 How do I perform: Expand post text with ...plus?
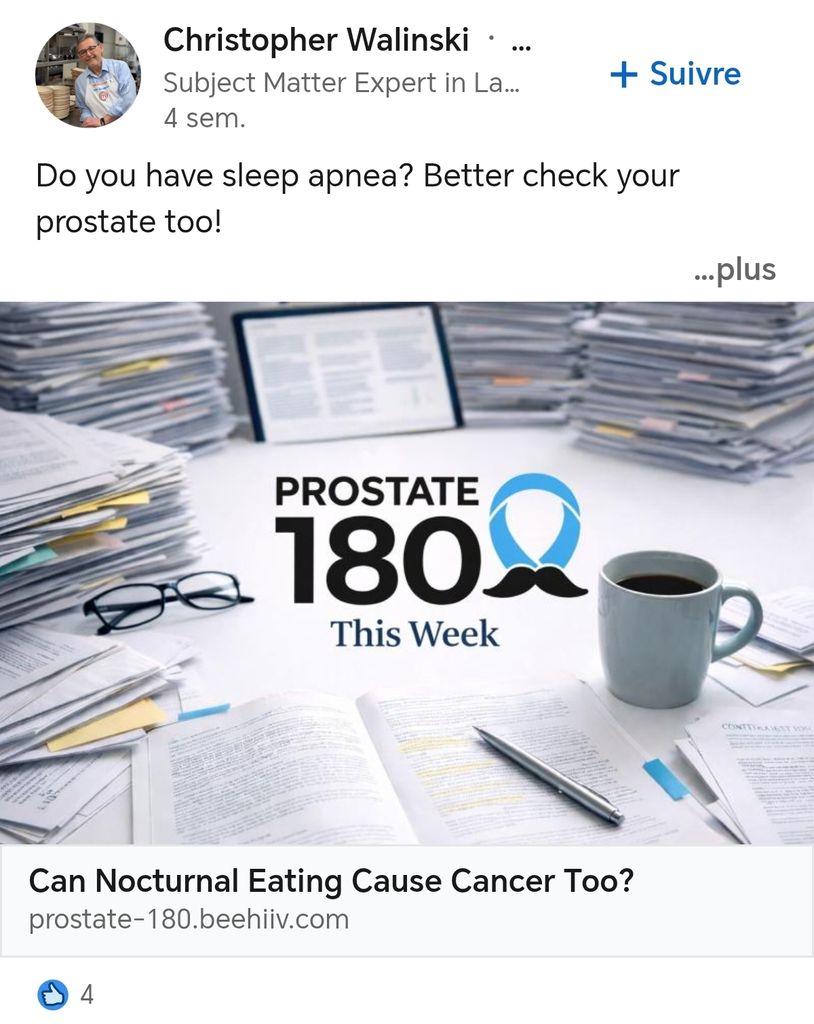click(735, 270)
